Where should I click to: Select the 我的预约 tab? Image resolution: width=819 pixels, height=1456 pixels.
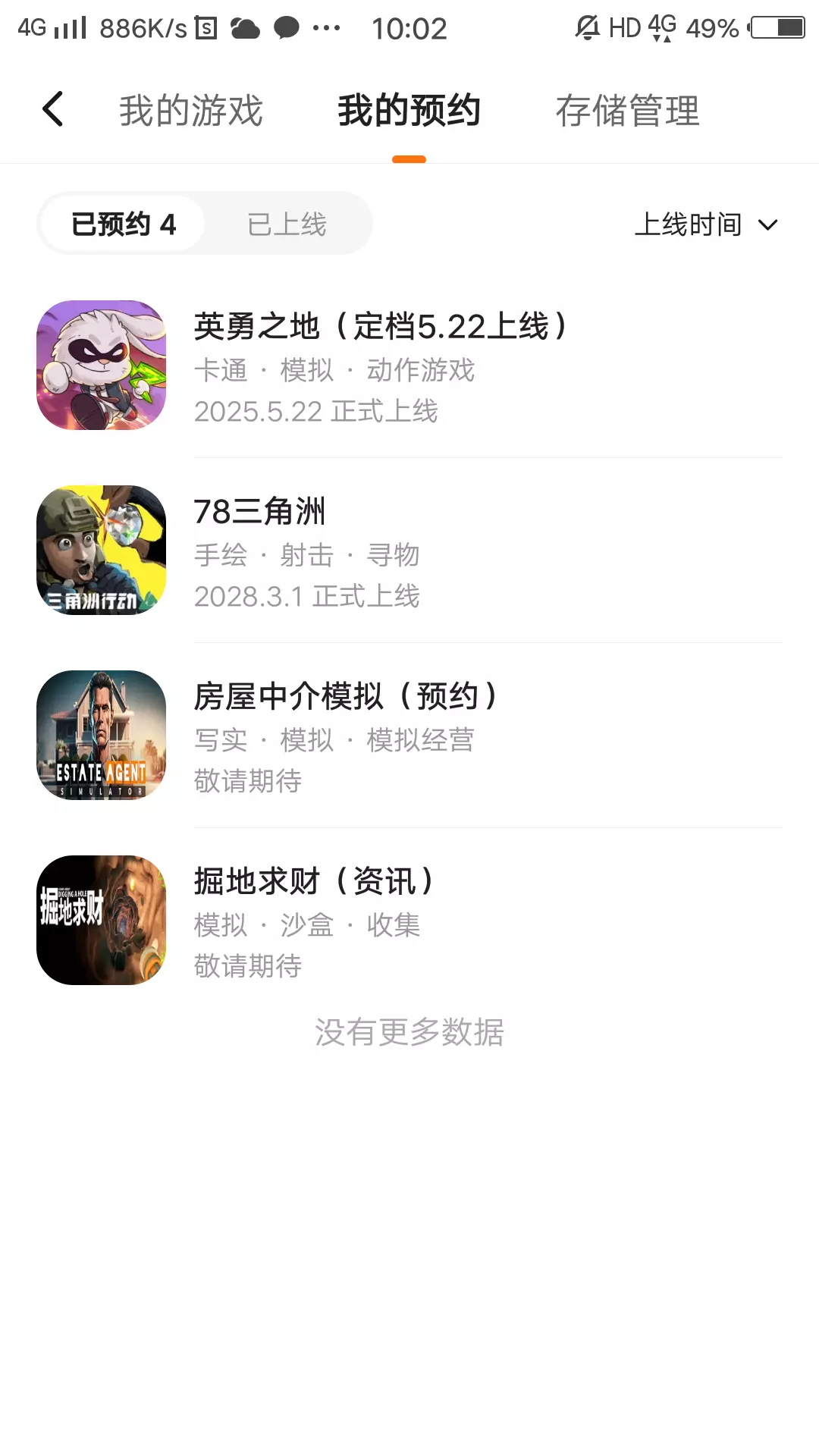pyautogui.click(x=409, y=111)
